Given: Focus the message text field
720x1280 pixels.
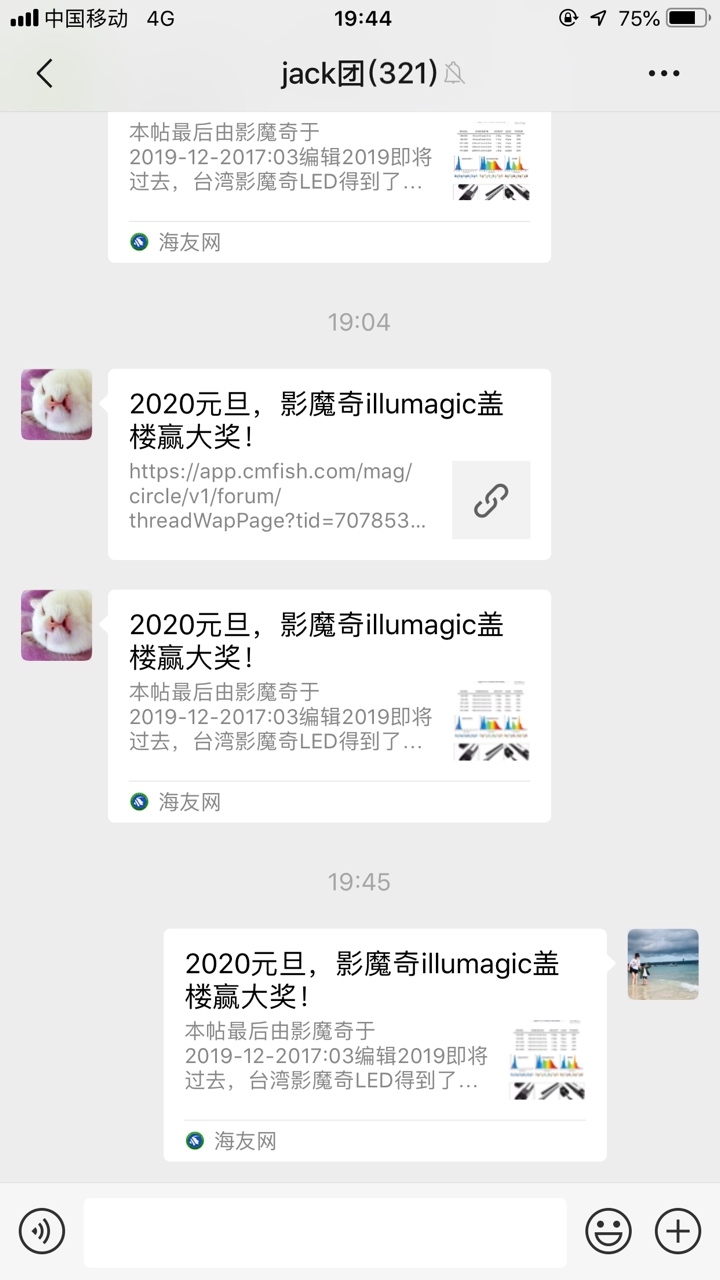Looking at the screenshot, I should 324,1232.
